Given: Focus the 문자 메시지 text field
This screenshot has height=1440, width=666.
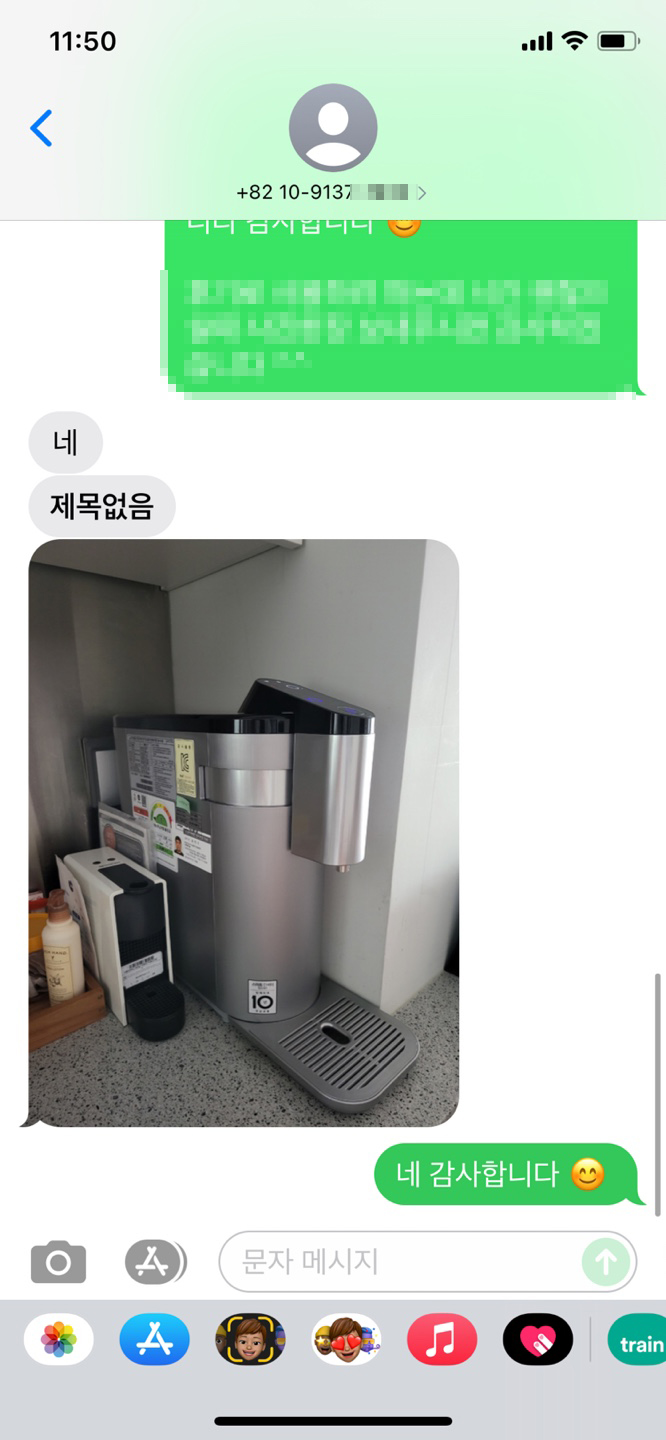Looking at the screenshot, I should click(x=400, y=1262).
